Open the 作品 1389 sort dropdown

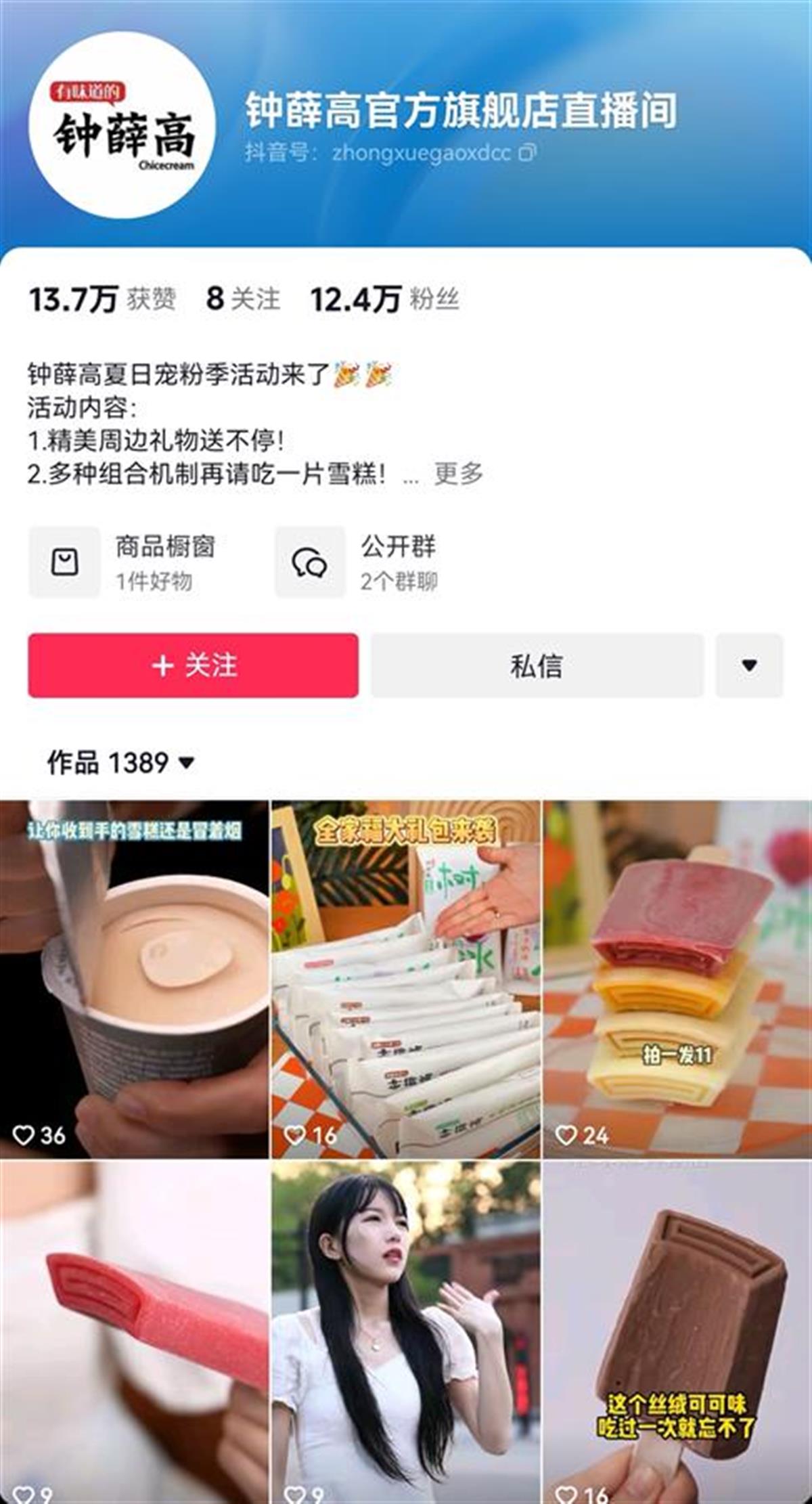[122, 763]
